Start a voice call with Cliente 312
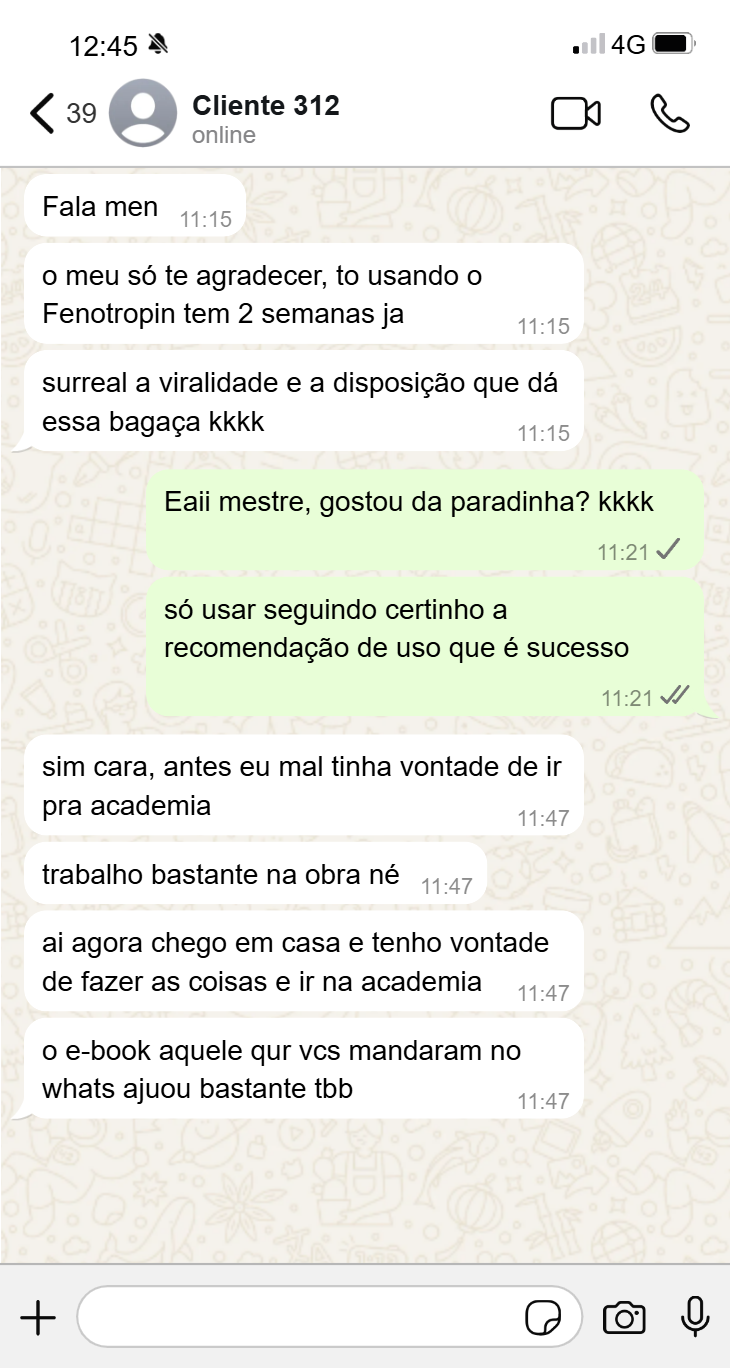 pos(669,114)
